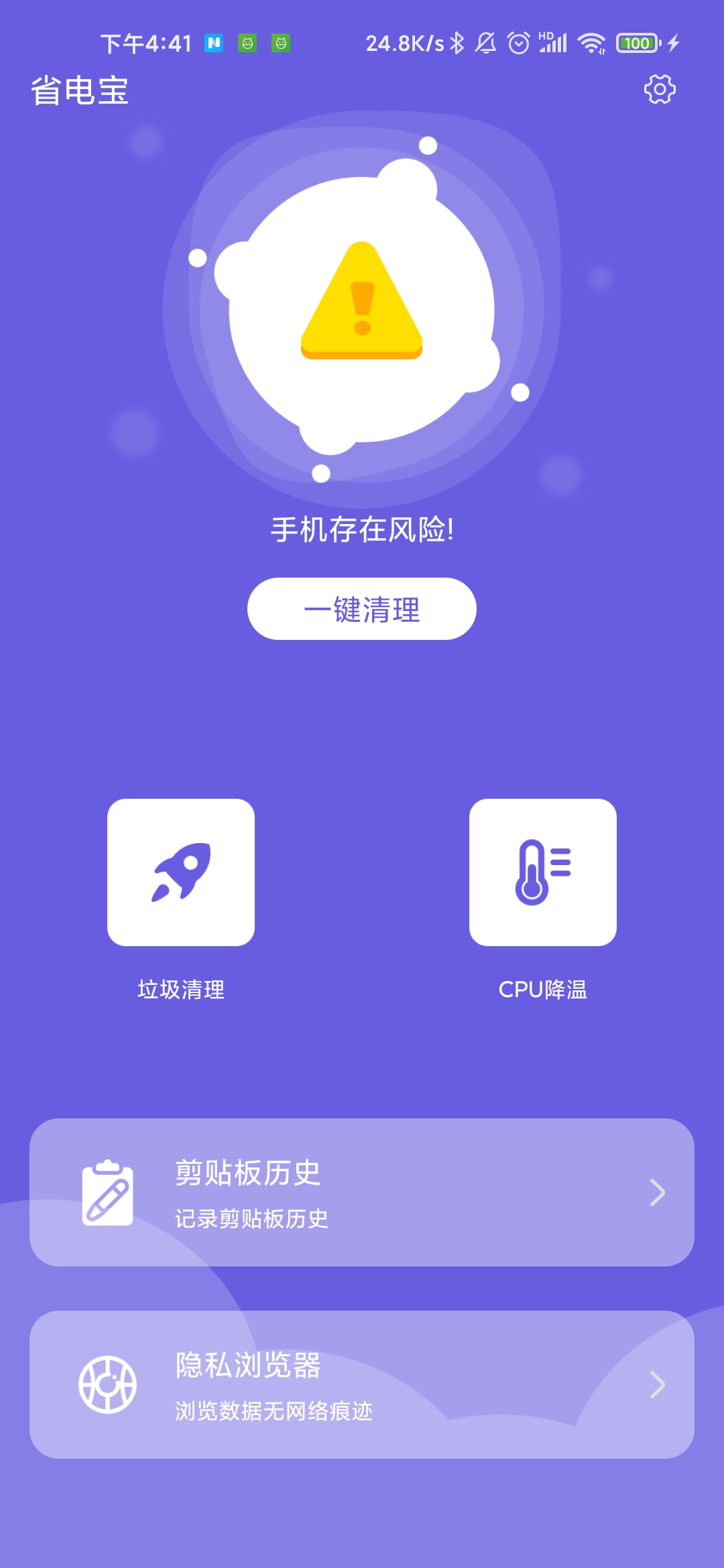724x1568 pixels.
Task: Open 垃圾清理 junk cleaner
Action: (181, 872)
